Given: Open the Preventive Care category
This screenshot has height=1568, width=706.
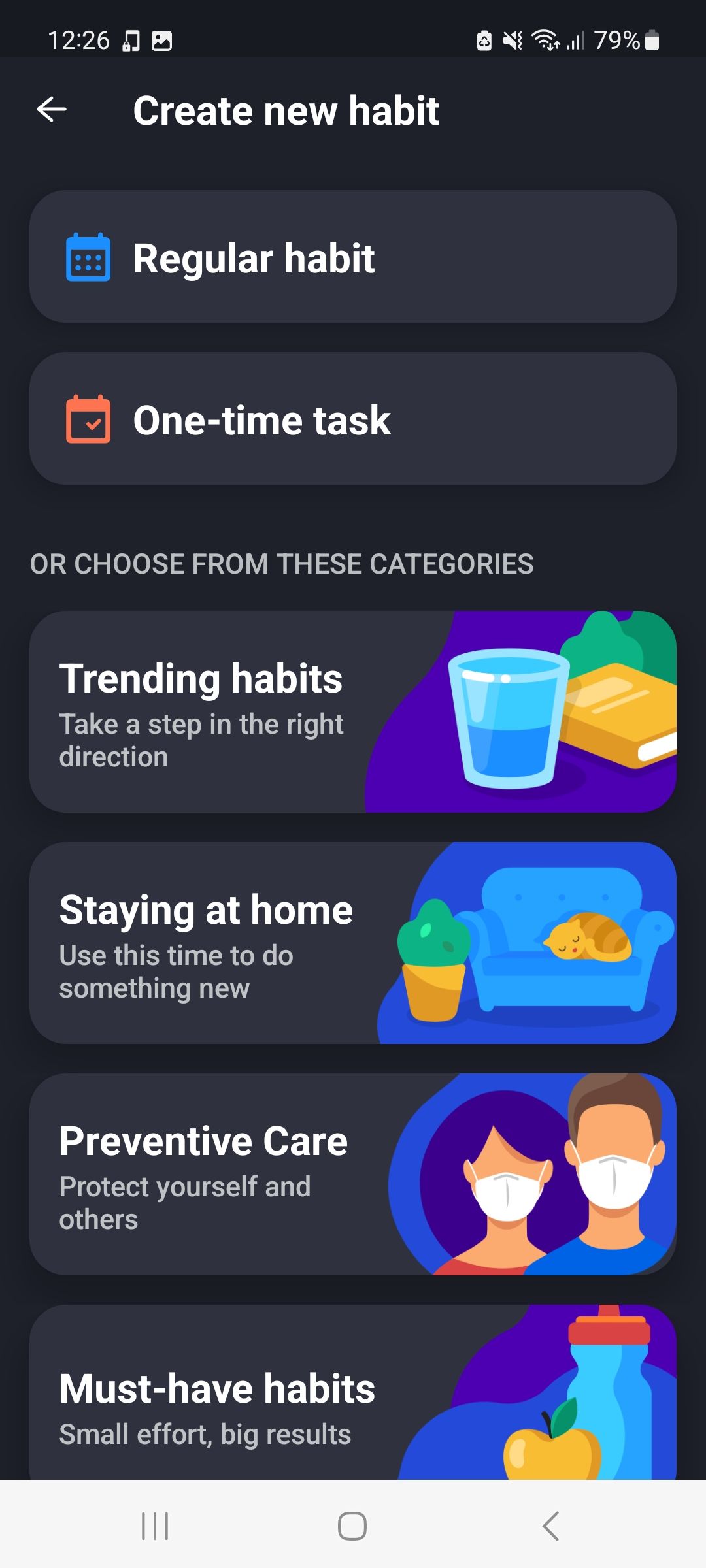Looking at the screenshot, I should 353,1174.
